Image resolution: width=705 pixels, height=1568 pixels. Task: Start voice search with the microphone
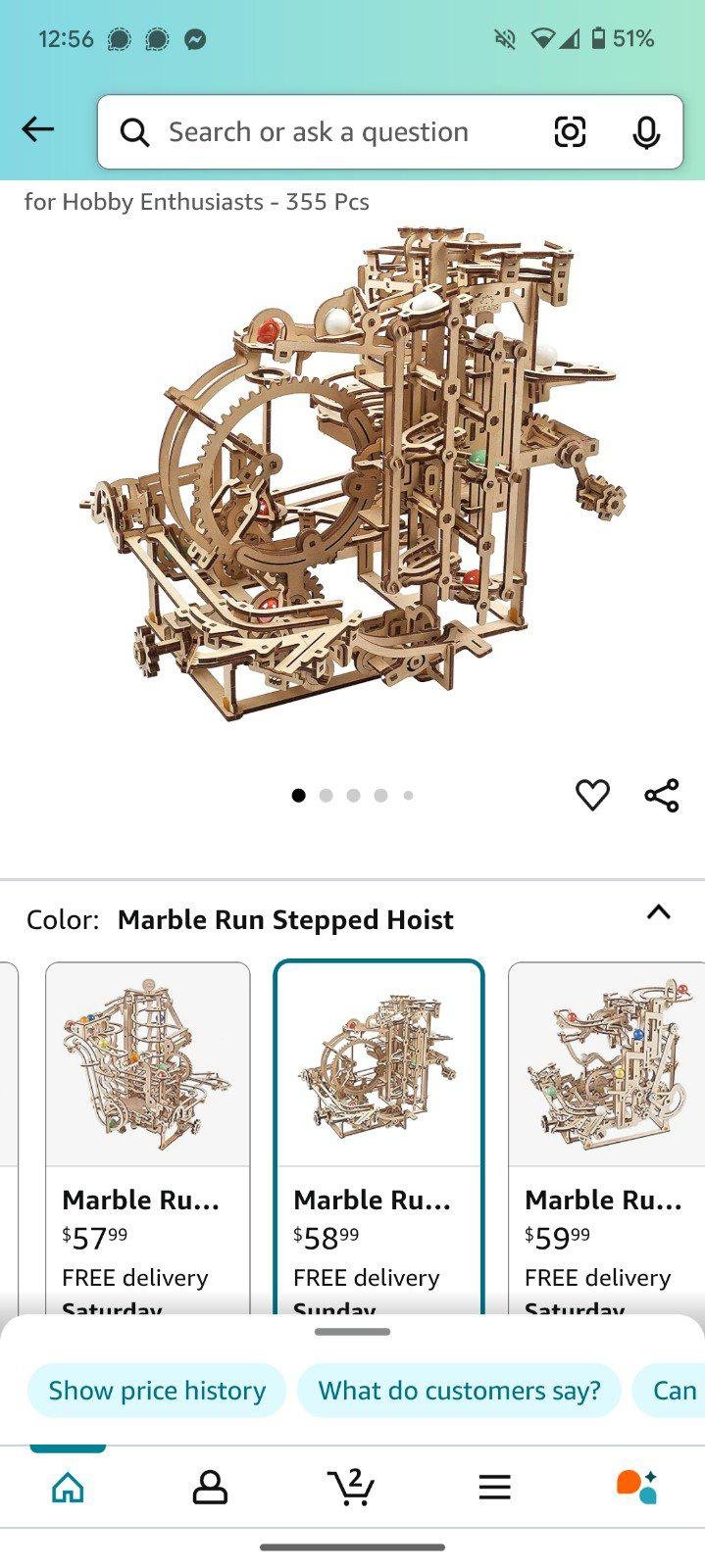(646, 131)
